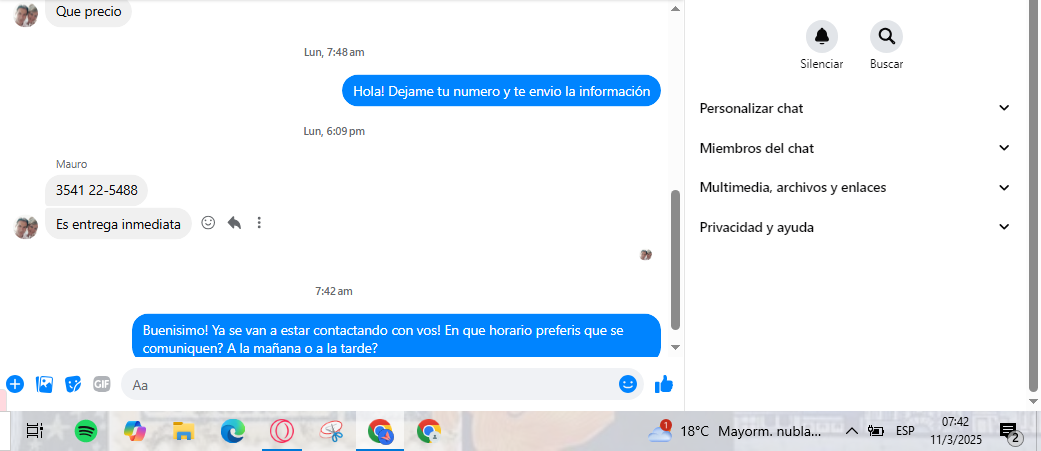The height and width of the screenshot is (451, 1041).
Task: Send a thumbs-up like
Action: click(663, 384)
